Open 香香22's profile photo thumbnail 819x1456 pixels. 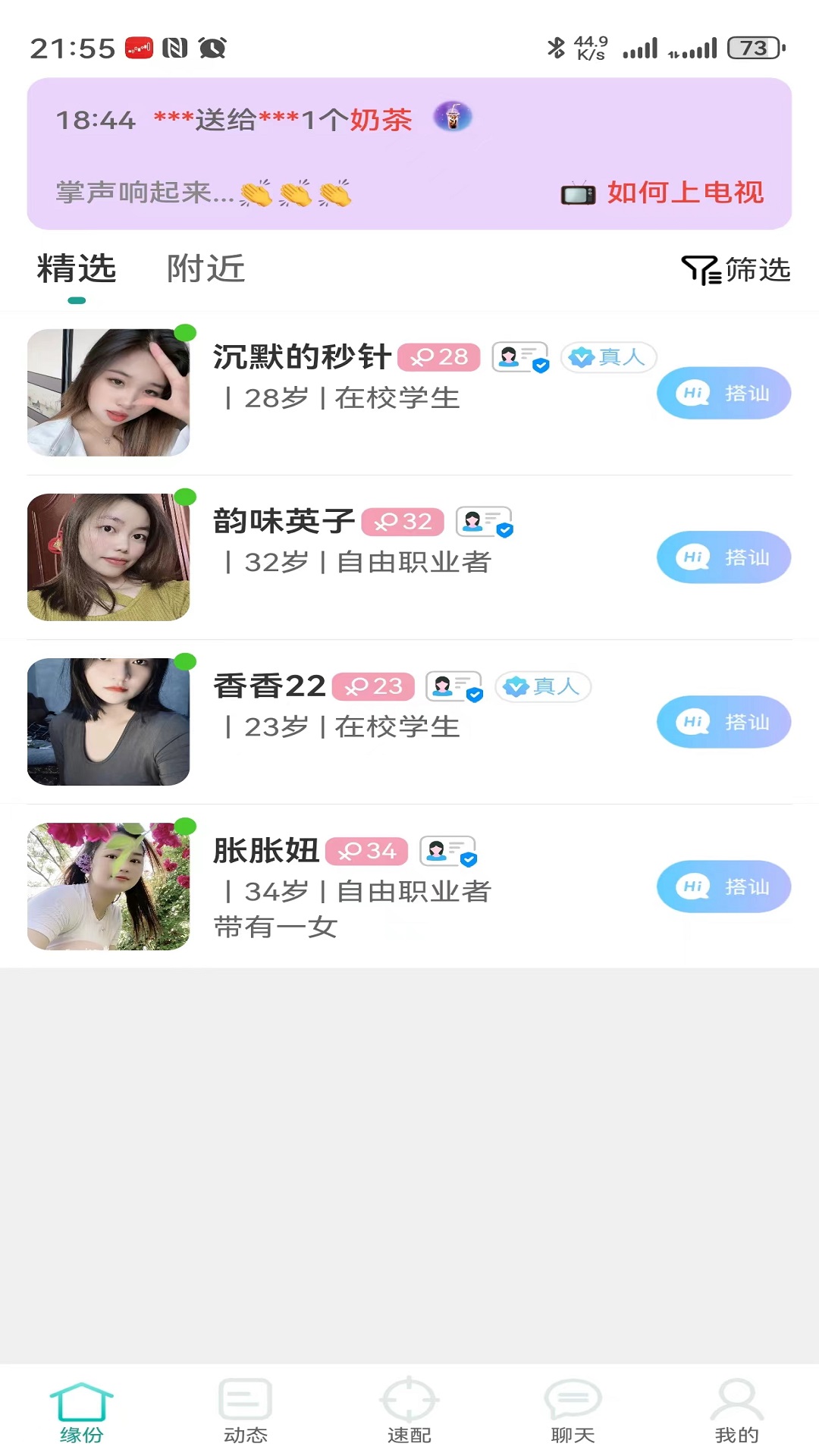(x=108, y=721)
